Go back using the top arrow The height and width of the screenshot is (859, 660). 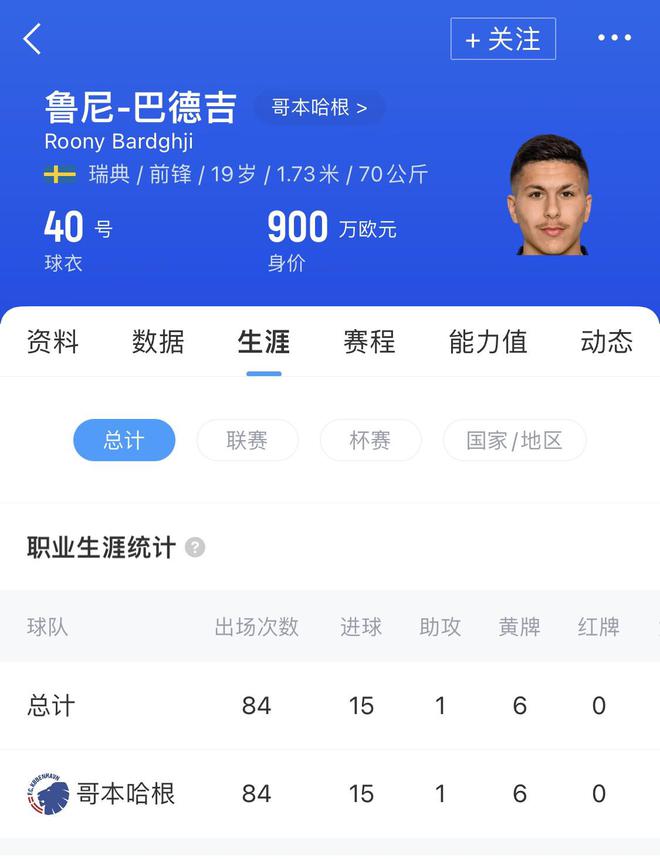click(x=33, y=39)
